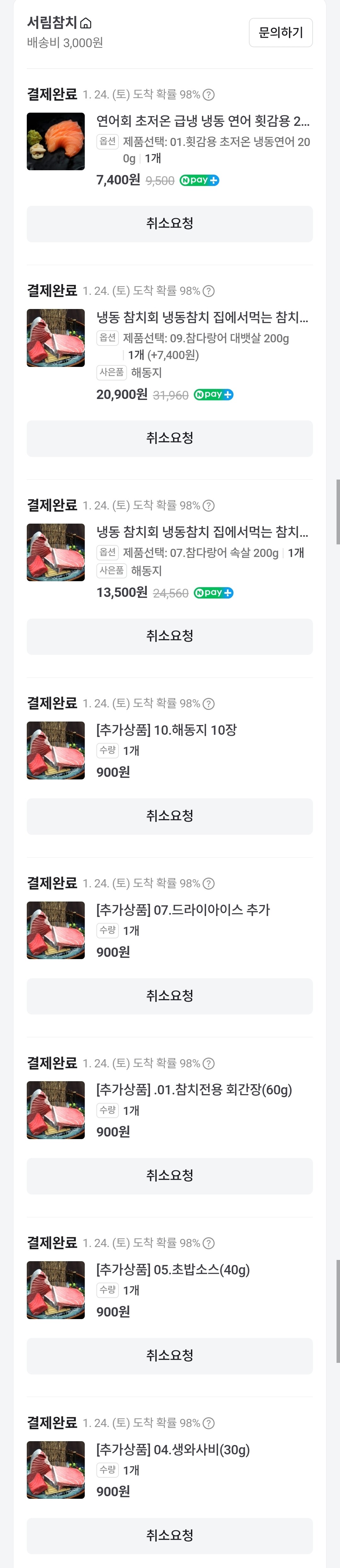View the 05.초밥소스(40g) product title
Viewport: 340px width, 1568px height.
click(x=173, y=1269)
